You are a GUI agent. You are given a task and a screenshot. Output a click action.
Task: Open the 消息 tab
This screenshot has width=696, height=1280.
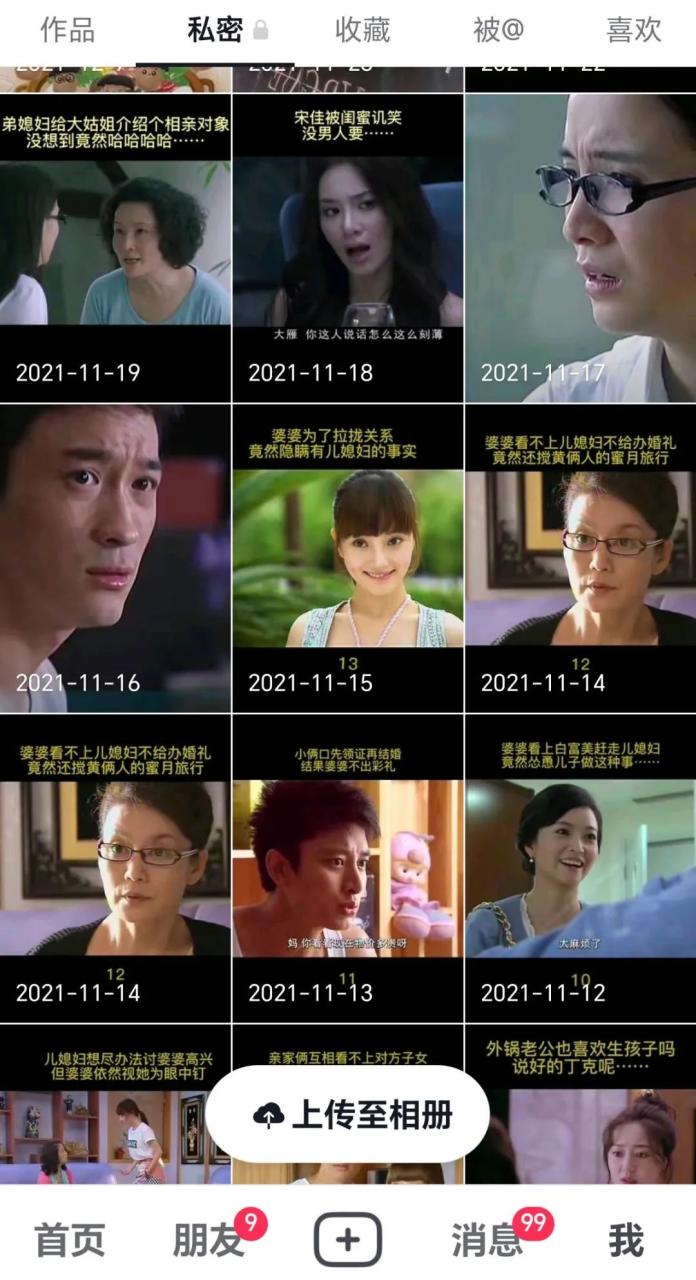487,1241
